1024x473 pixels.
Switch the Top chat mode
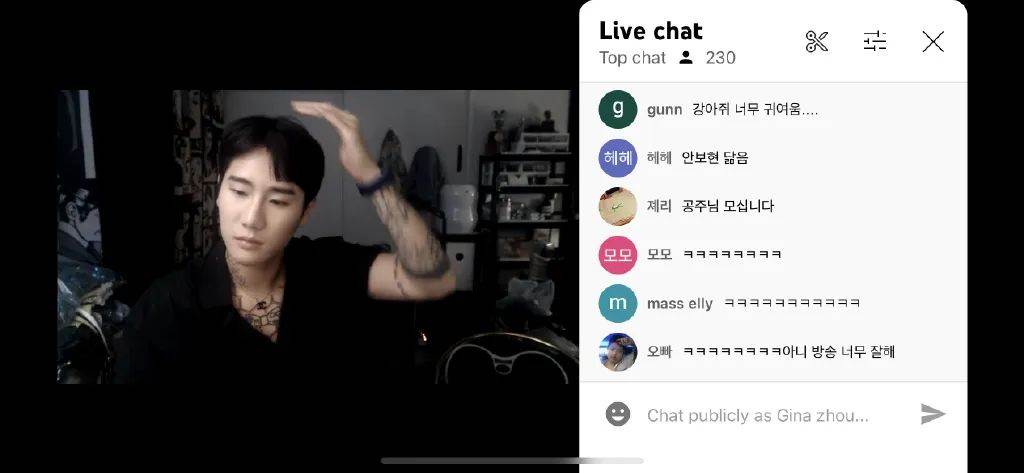click(x=632, y=58)
